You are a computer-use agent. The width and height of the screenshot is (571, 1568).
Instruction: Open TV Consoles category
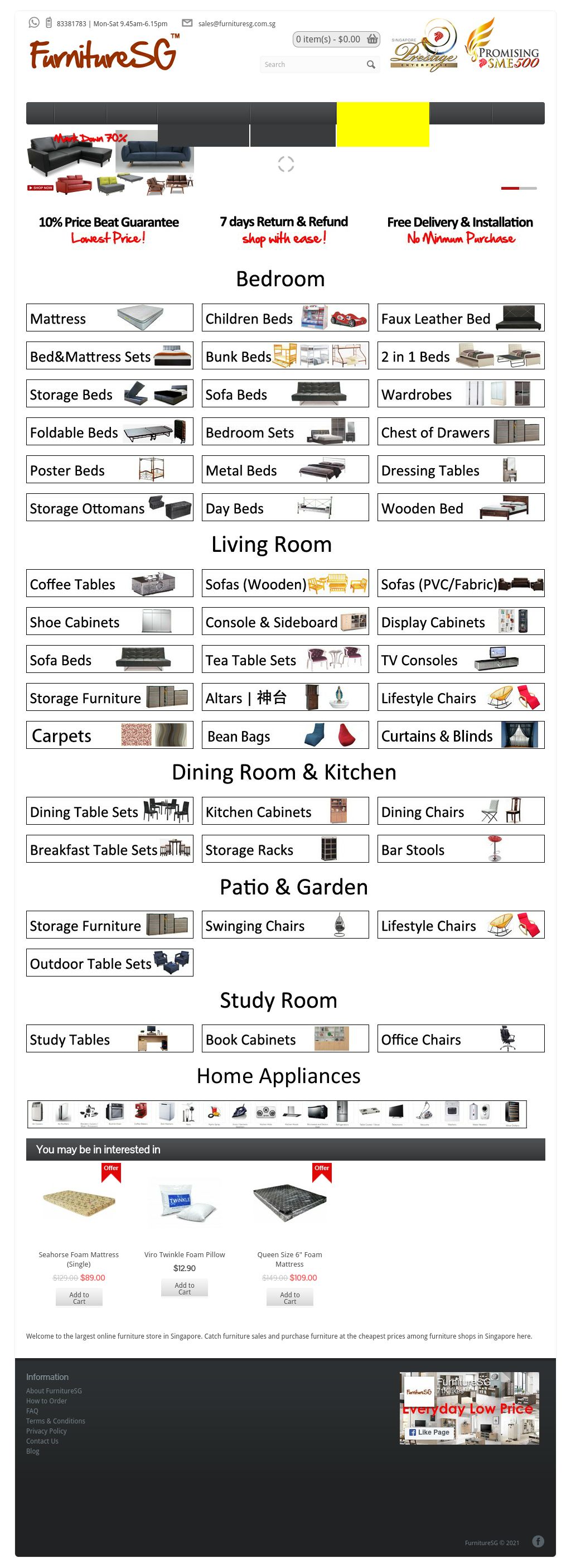461,660
